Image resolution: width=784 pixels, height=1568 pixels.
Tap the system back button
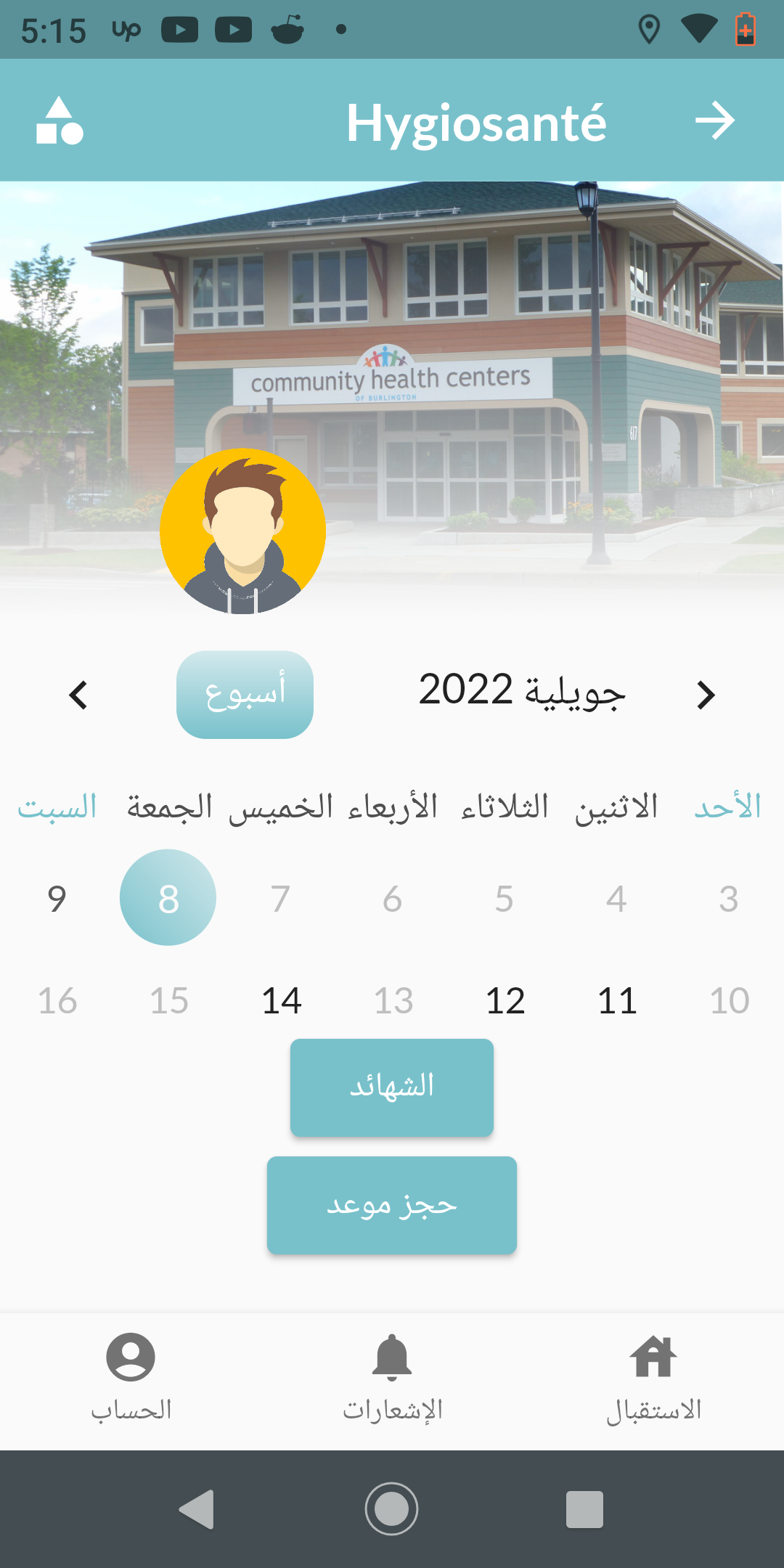196,1509
